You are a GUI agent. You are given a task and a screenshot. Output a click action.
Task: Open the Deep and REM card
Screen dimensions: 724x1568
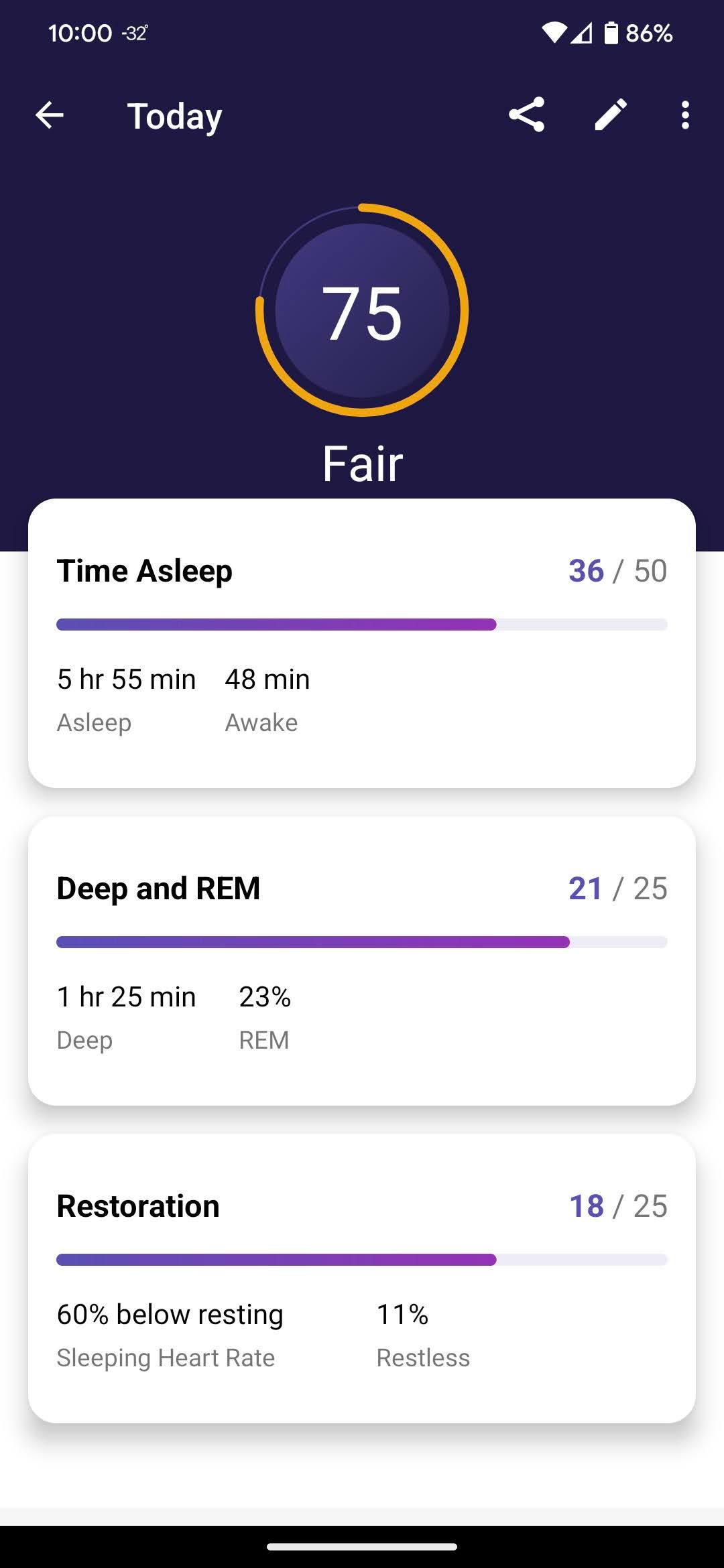[x=362, y=961]
